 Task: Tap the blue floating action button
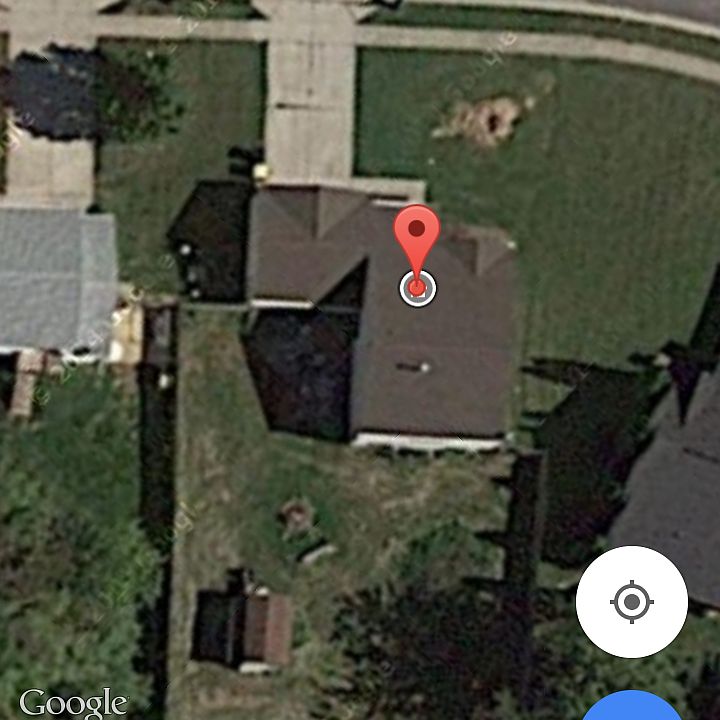(632, 708)
